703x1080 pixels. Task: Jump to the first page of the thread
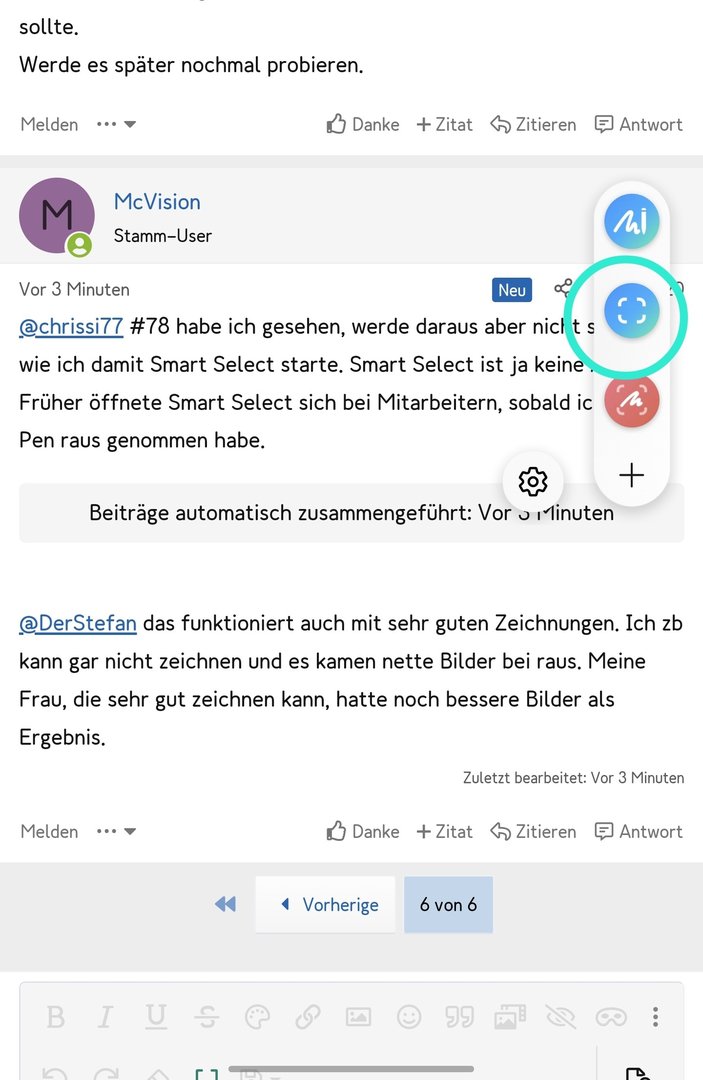coord(225,905)
